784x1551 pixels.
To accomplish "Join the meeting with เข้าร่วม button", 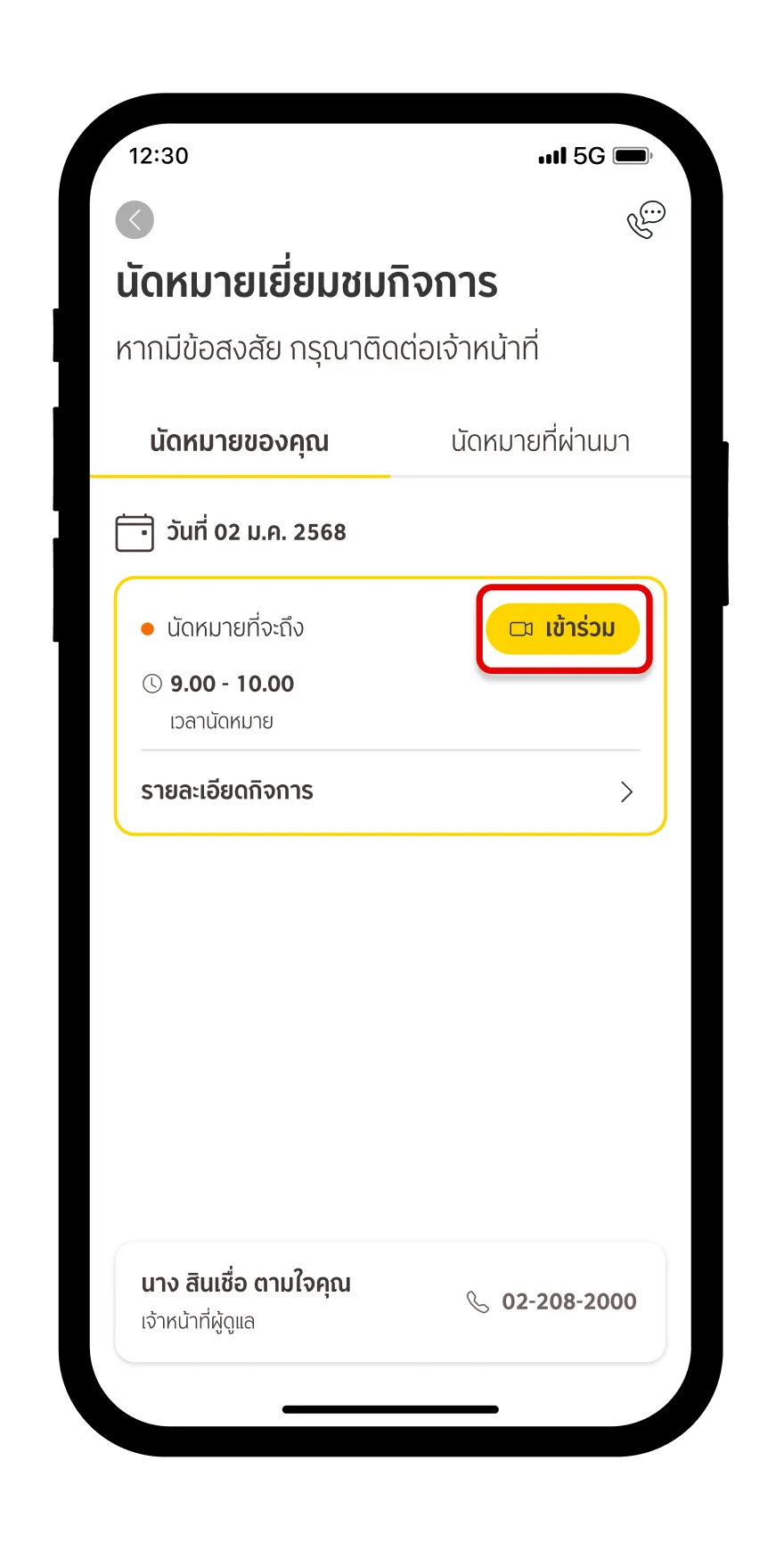I will [563, 628].
